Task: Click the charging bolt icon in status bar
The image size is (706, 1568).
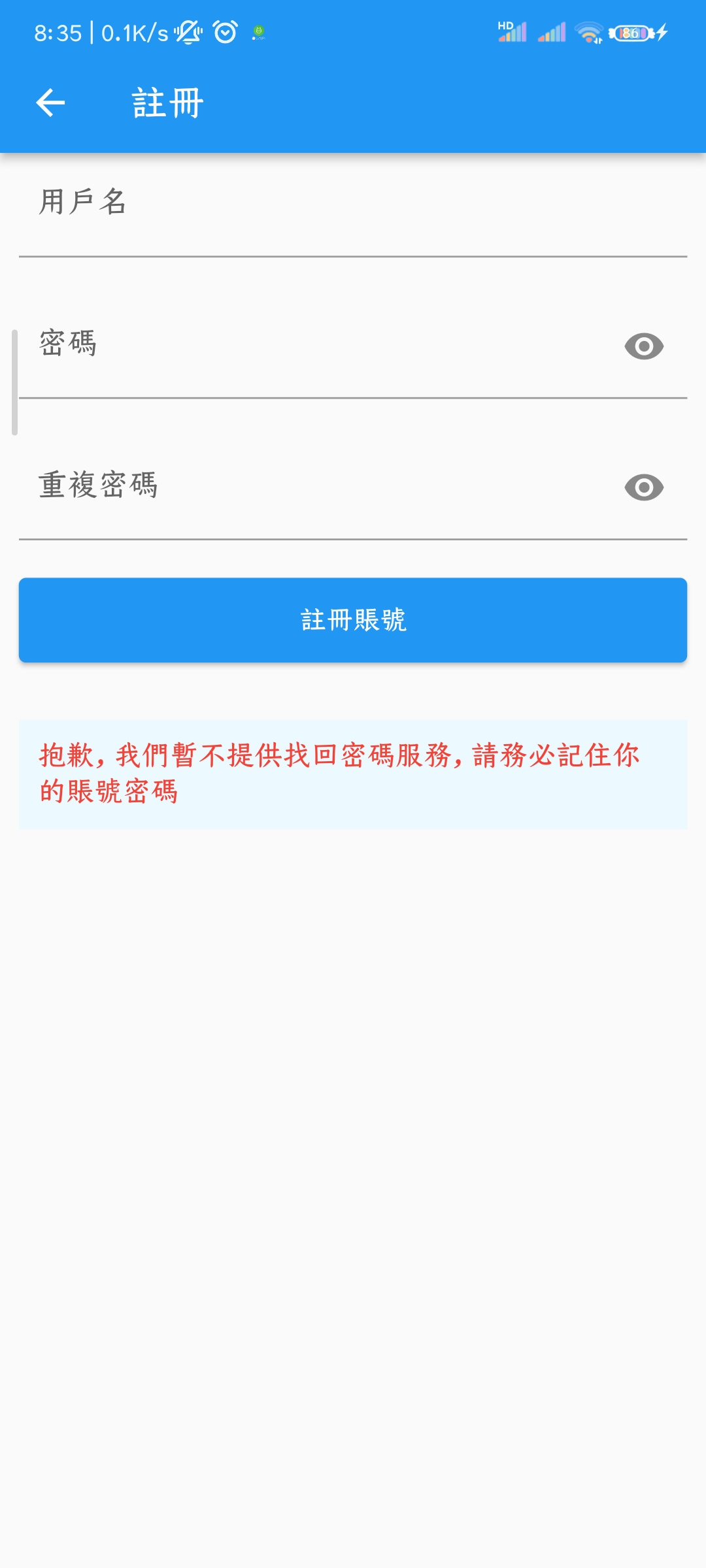Action: [x=662, y=31]
